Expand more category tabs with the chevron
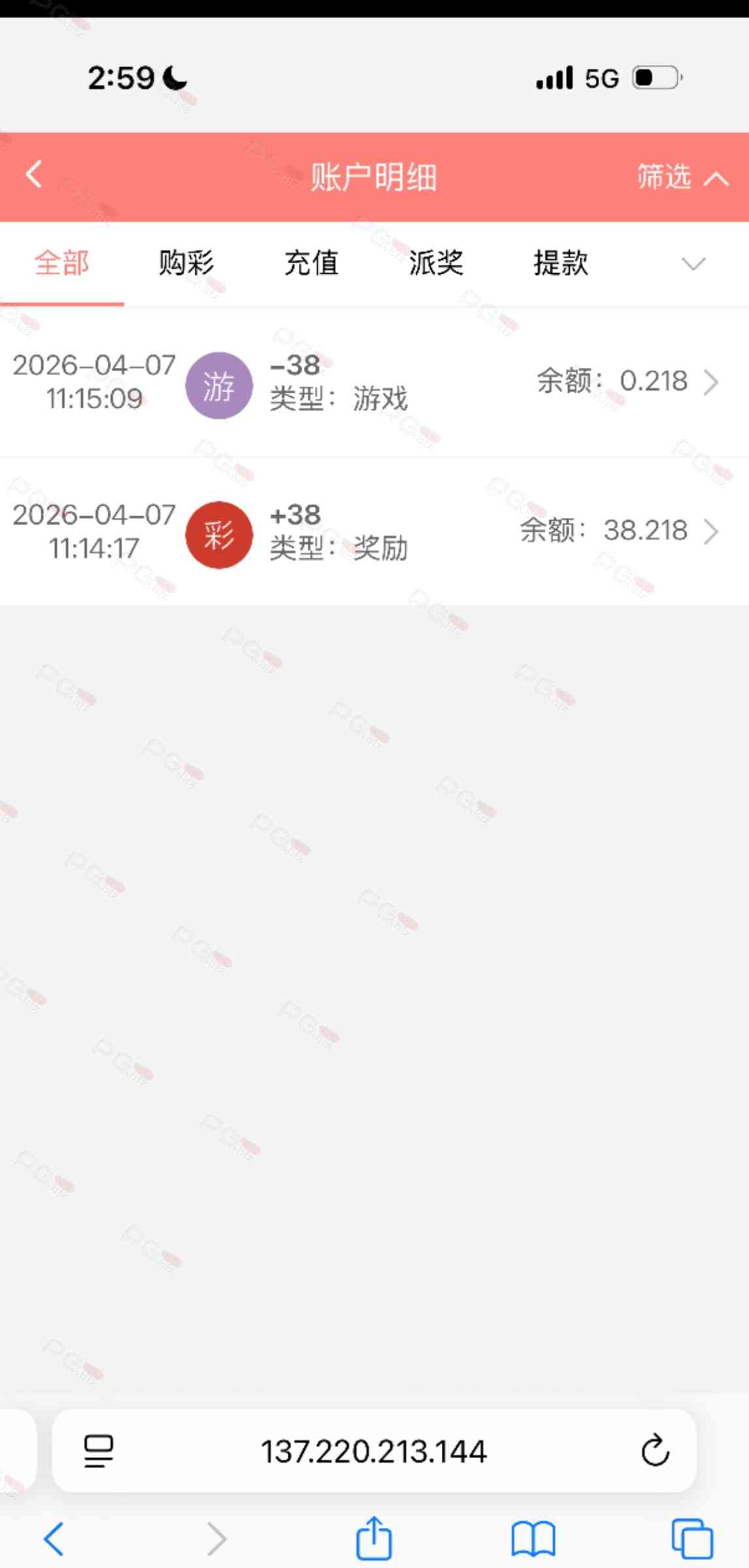The image size is (749, 1568). [693, 263]
